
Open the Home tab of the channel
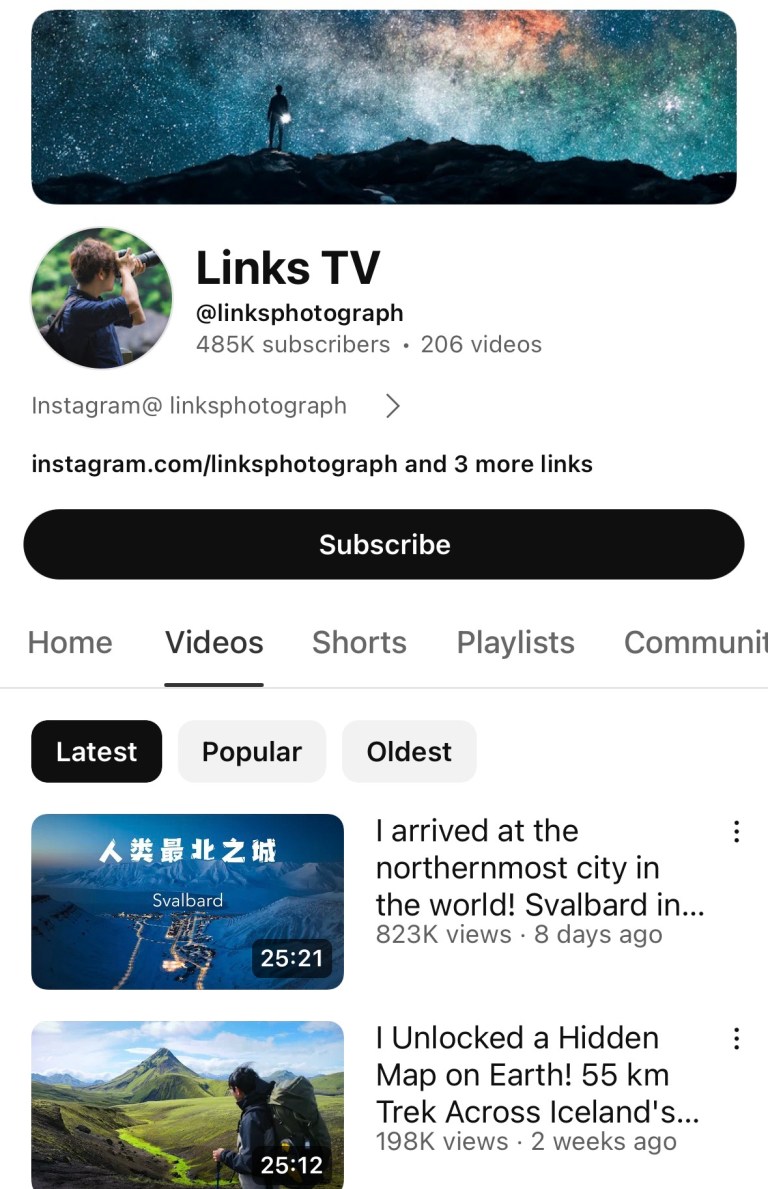click(69, 643)
